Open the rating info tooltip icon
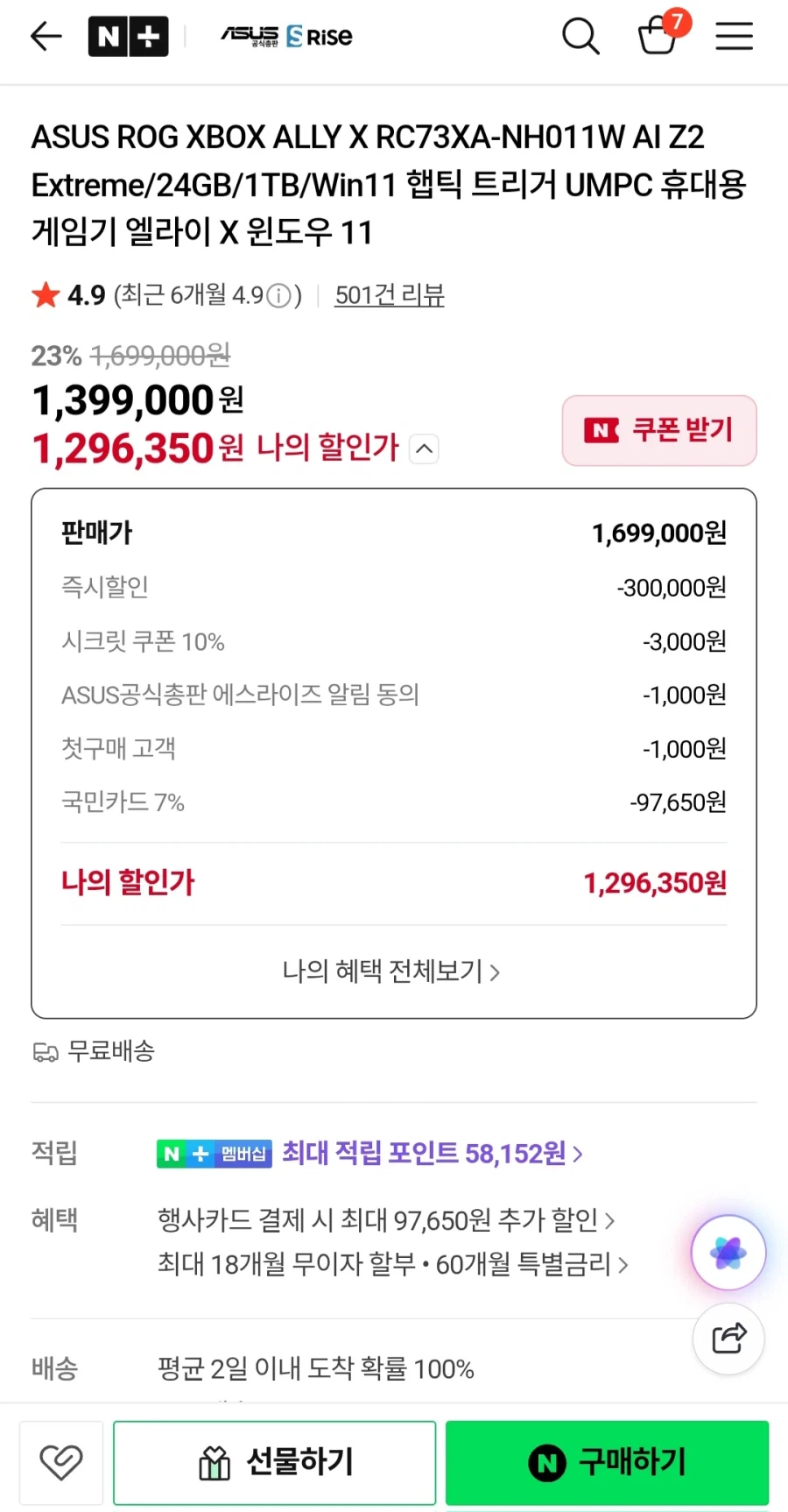 pyautogui.click(x=278, y=295)
